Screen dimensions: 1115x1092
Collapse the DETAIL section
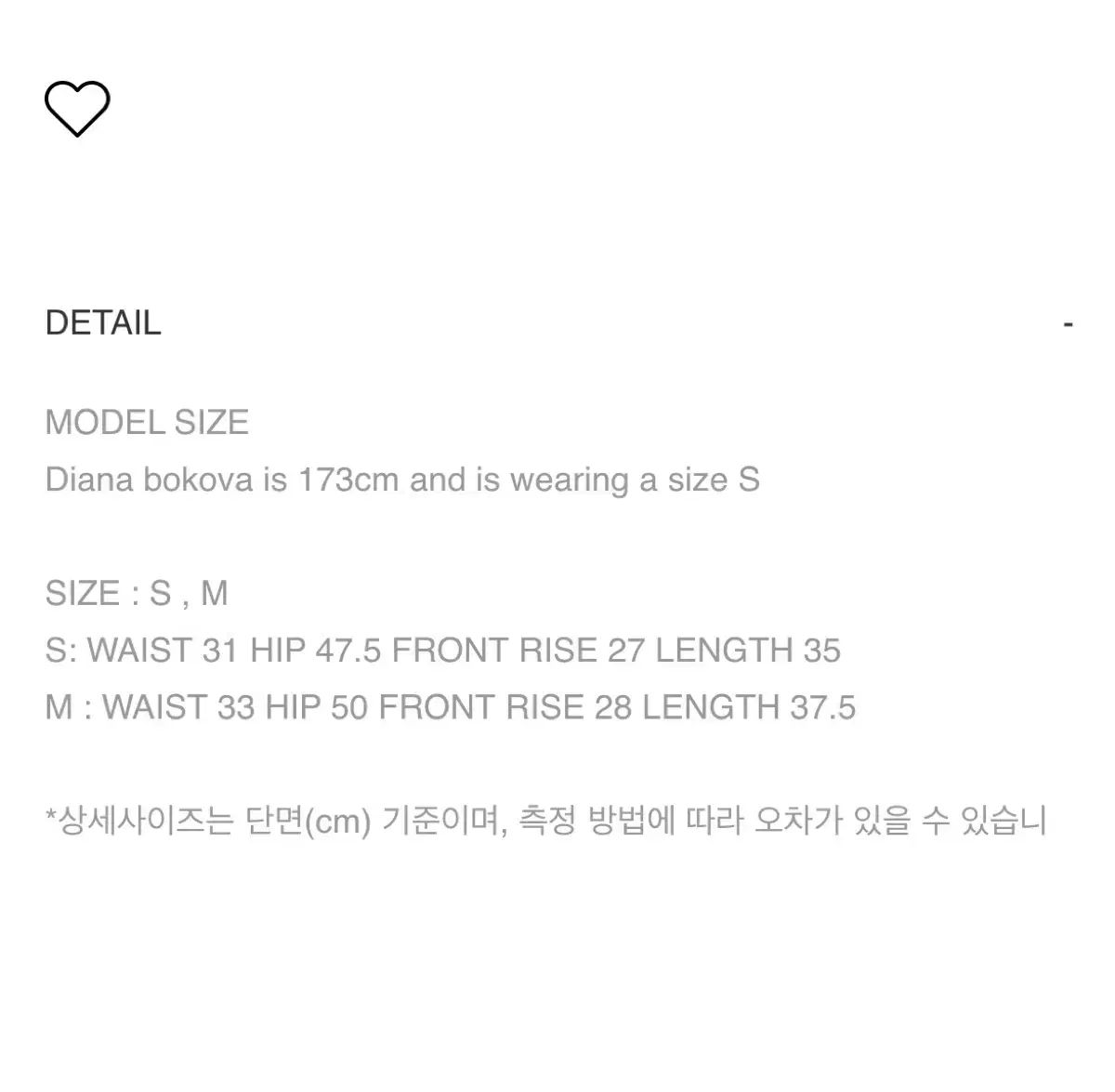1068,324
